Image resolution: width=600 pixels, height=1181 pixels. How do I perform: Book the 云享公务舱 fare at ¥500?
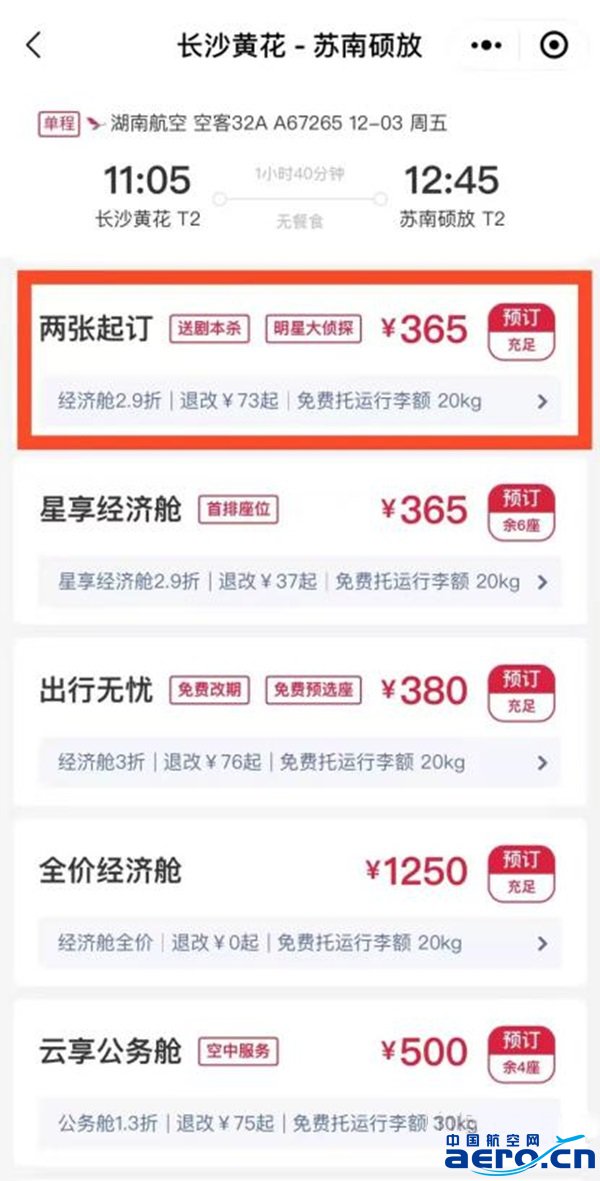pos(520,1055)
